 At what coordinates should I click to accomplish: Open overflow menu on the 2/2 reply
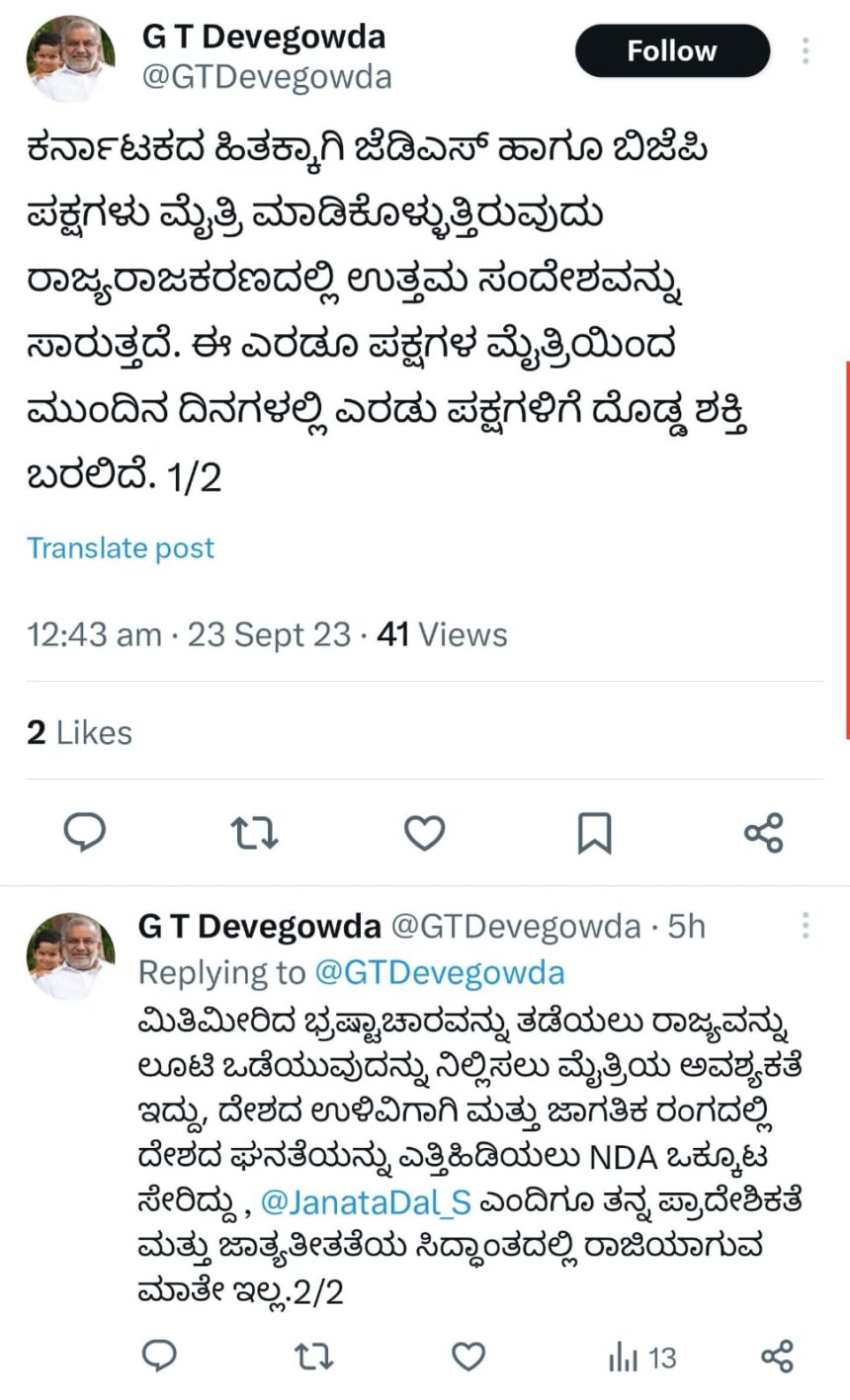click(x=806, y=926)
